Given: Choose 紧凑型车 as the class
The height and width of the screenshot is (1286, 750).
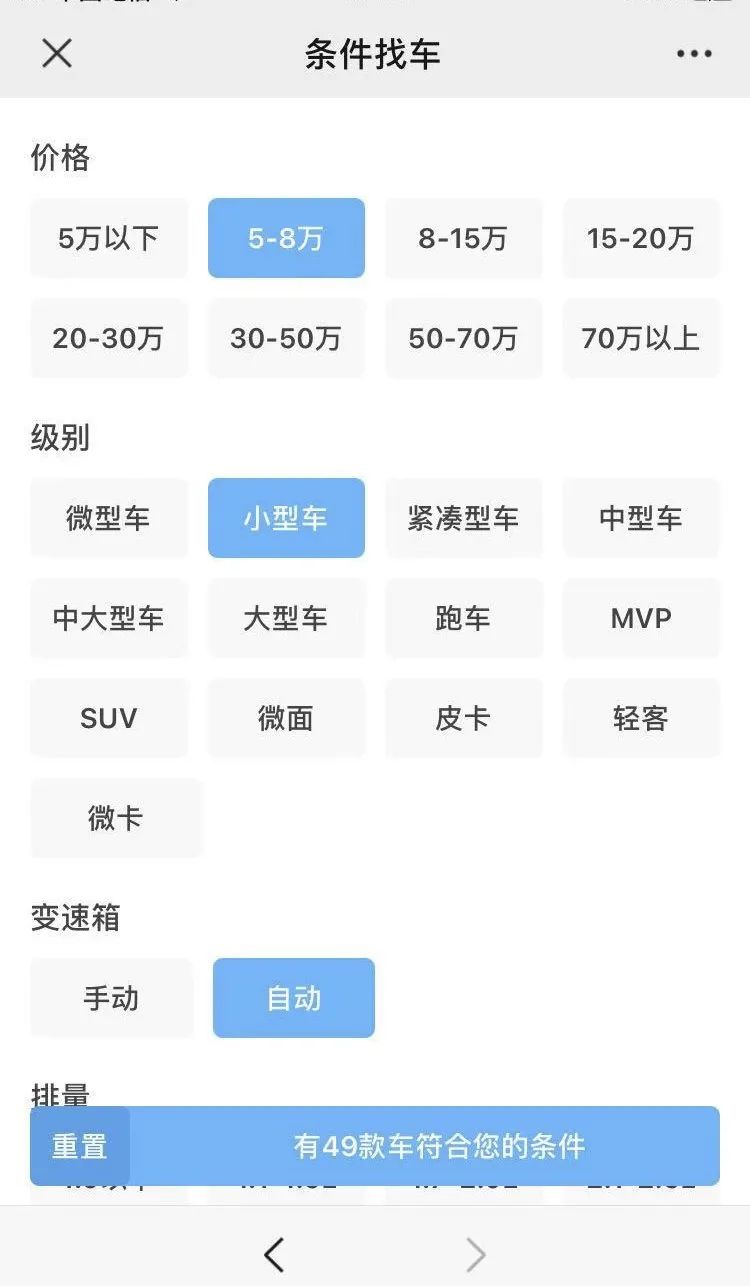Looking at the screenshot, I should (x=463, y=518).
